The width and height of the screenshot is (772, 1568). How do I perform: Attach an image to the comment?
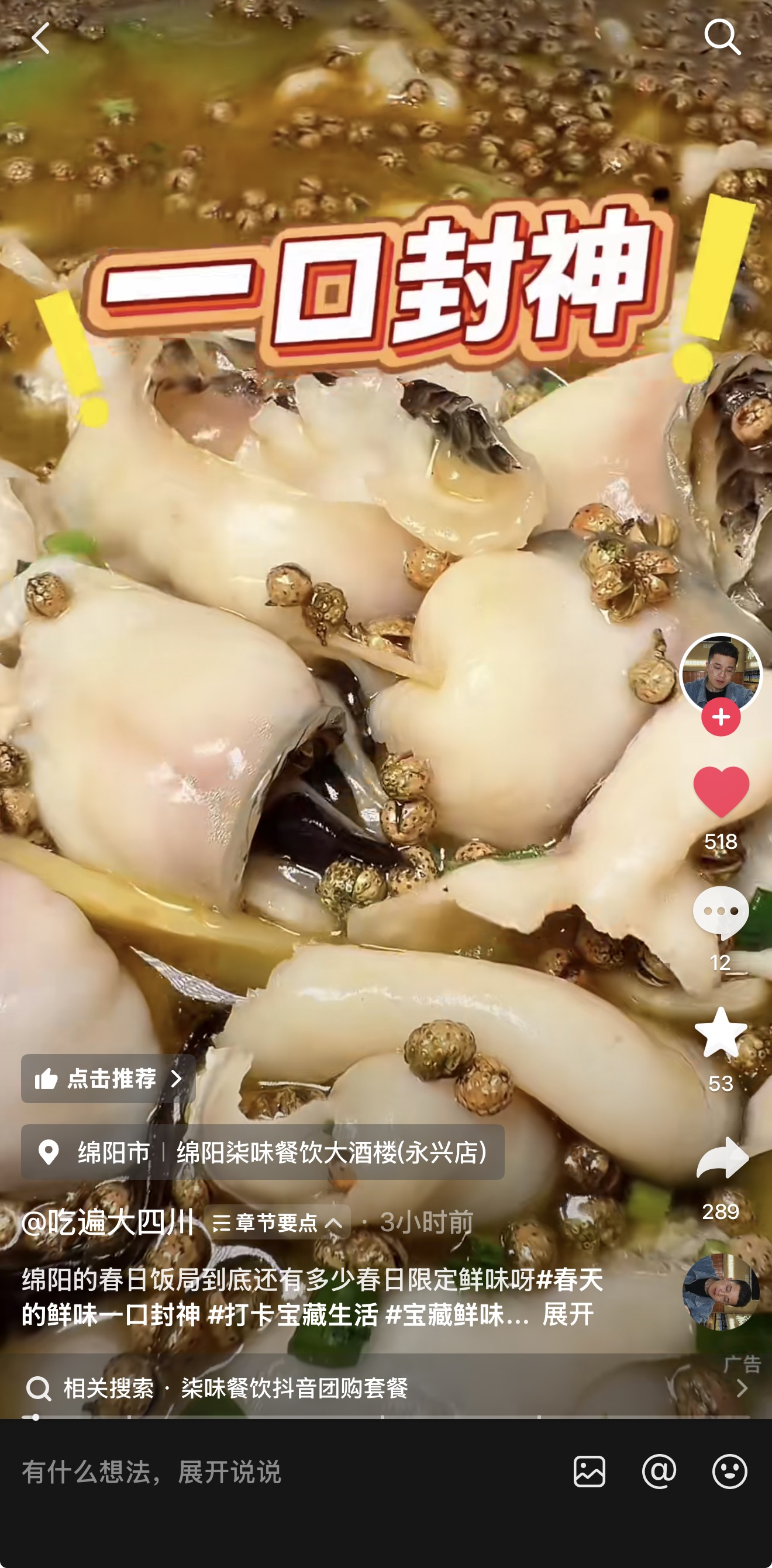(x=589, y=1471)
